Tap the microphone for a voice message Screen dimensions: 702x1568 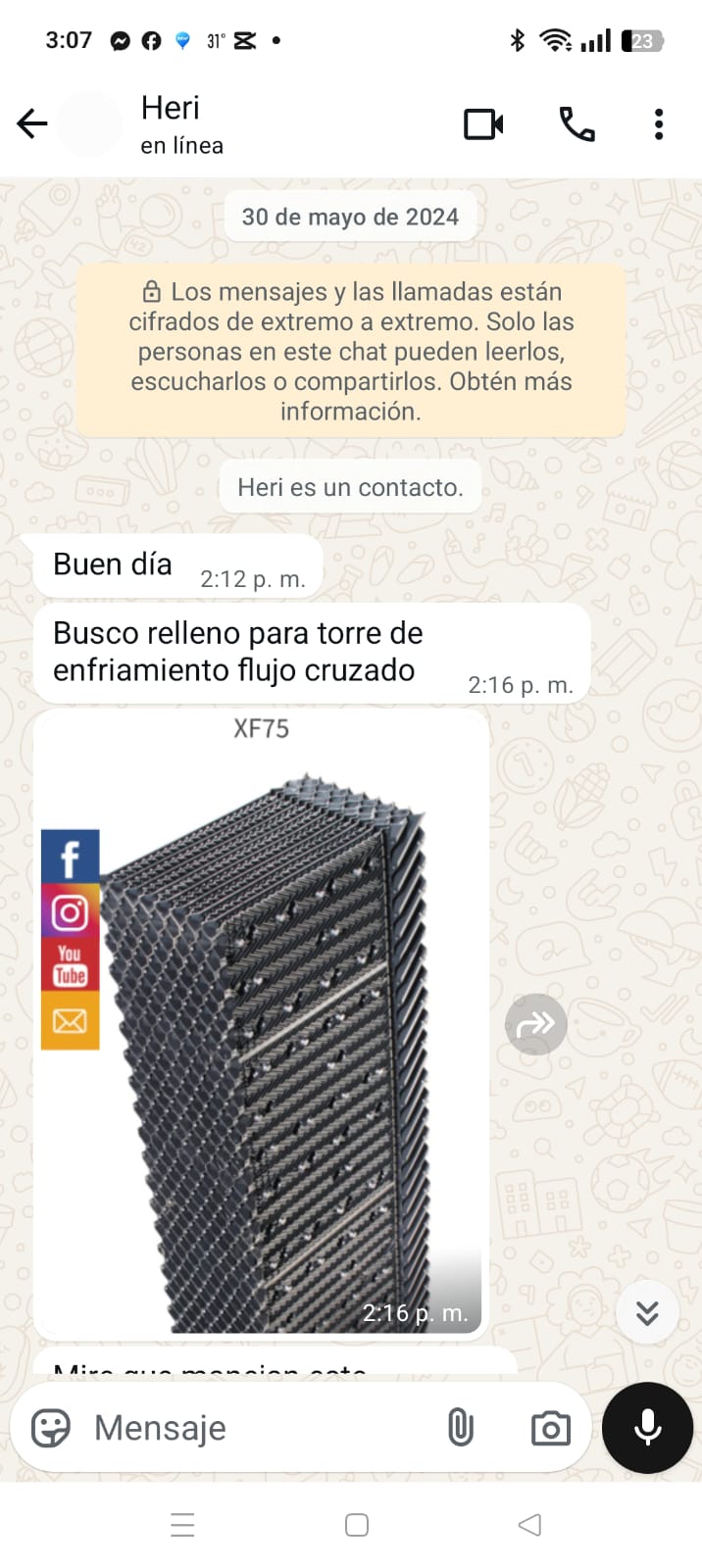(x=647, y=1428)
